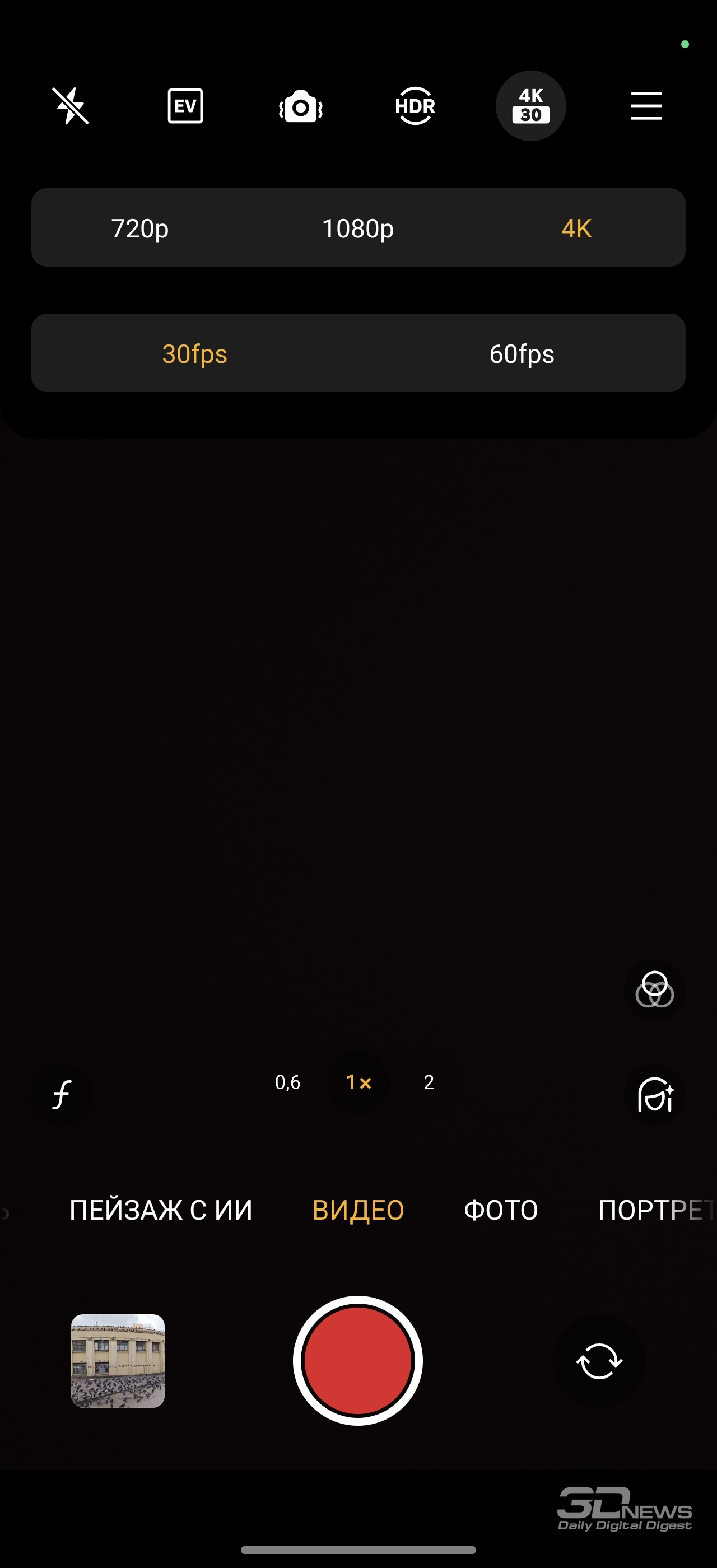Open the camera settings menu
Viewport: 717px width, 1568px height.
point(646,106)
